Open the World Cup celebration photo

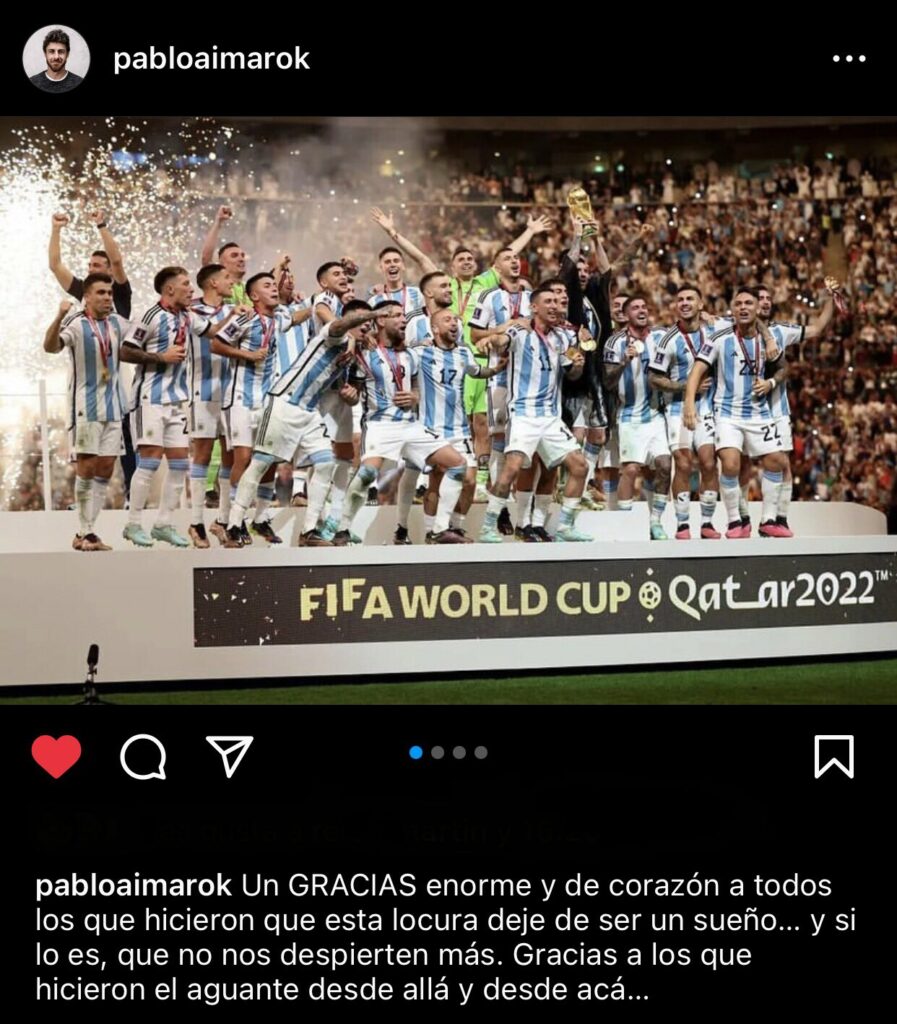(x=448, y=410)
